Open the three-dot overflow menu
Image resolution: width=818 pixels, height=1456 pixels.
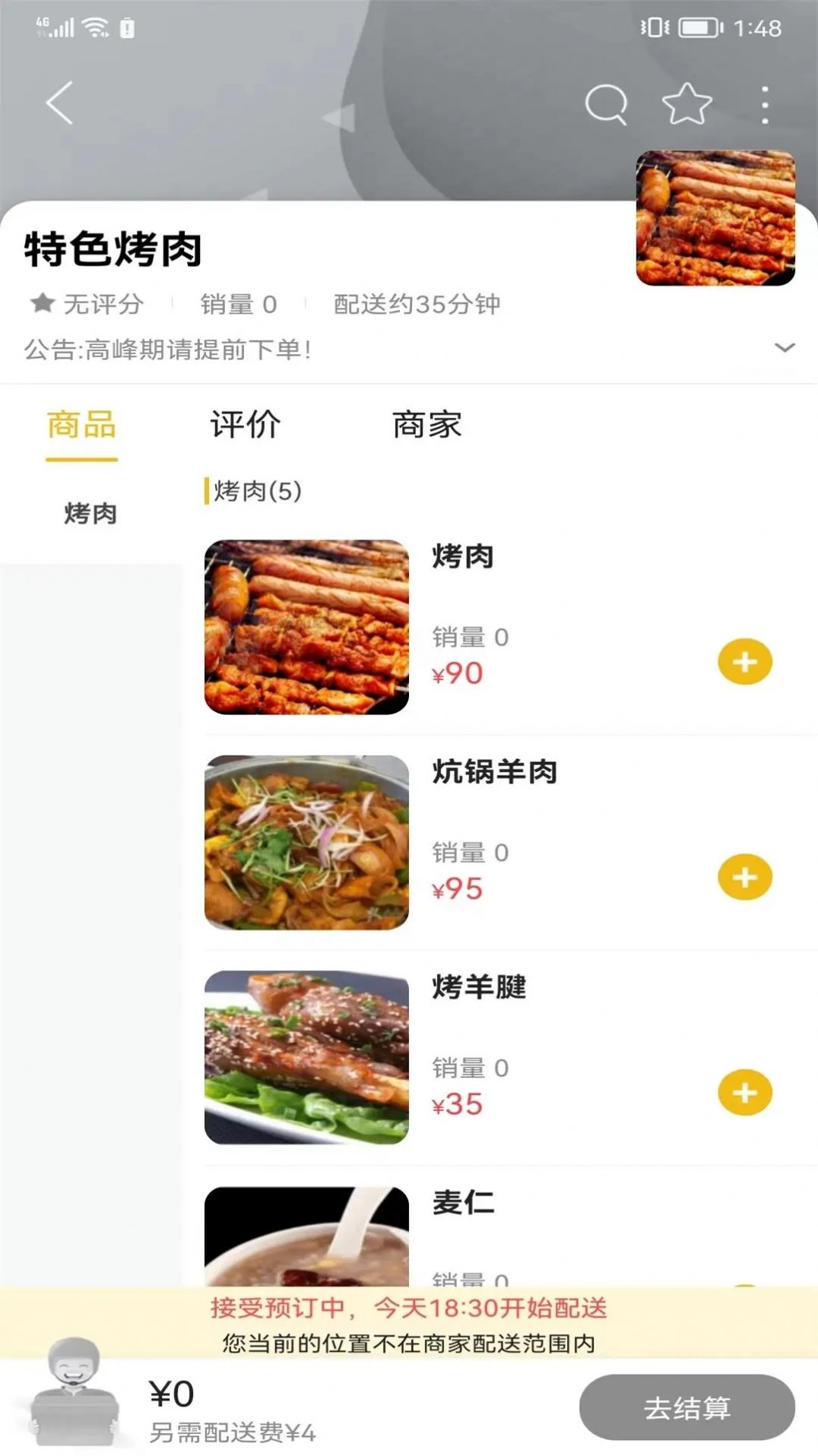(x=763, y=104)
